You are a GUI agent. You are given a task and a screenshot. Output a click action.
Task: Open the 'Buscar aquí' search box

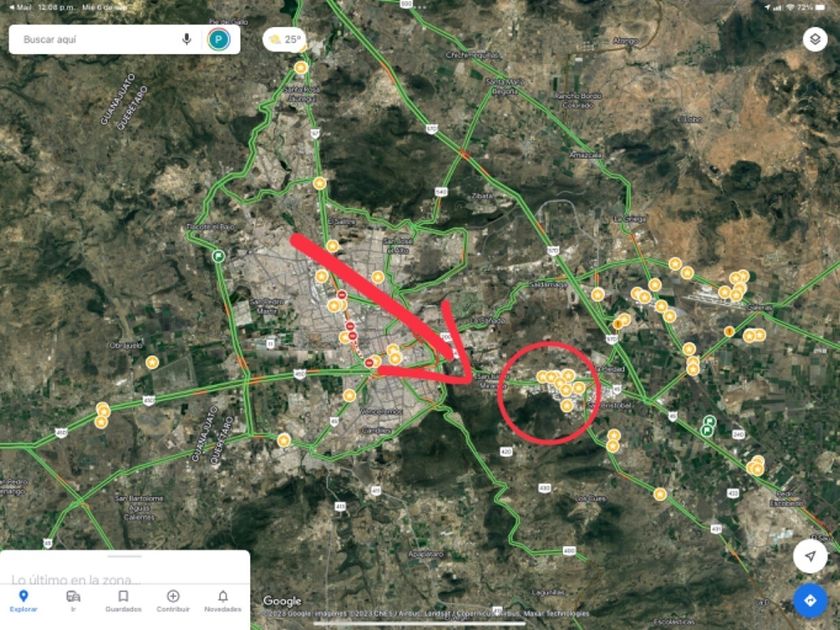pos(95,40)
